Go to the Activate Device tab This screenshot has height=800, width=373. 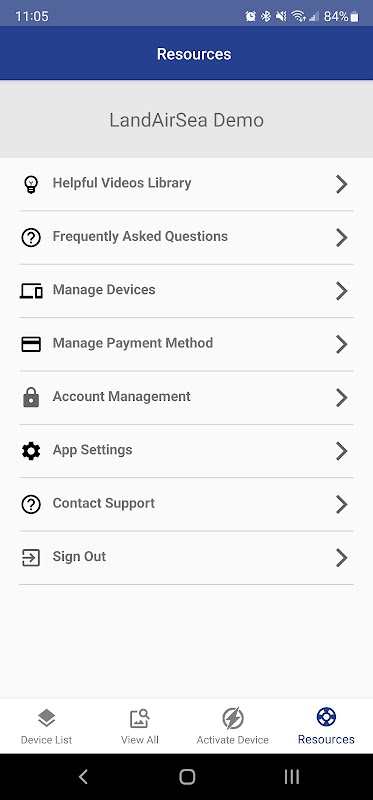[233, 726]
